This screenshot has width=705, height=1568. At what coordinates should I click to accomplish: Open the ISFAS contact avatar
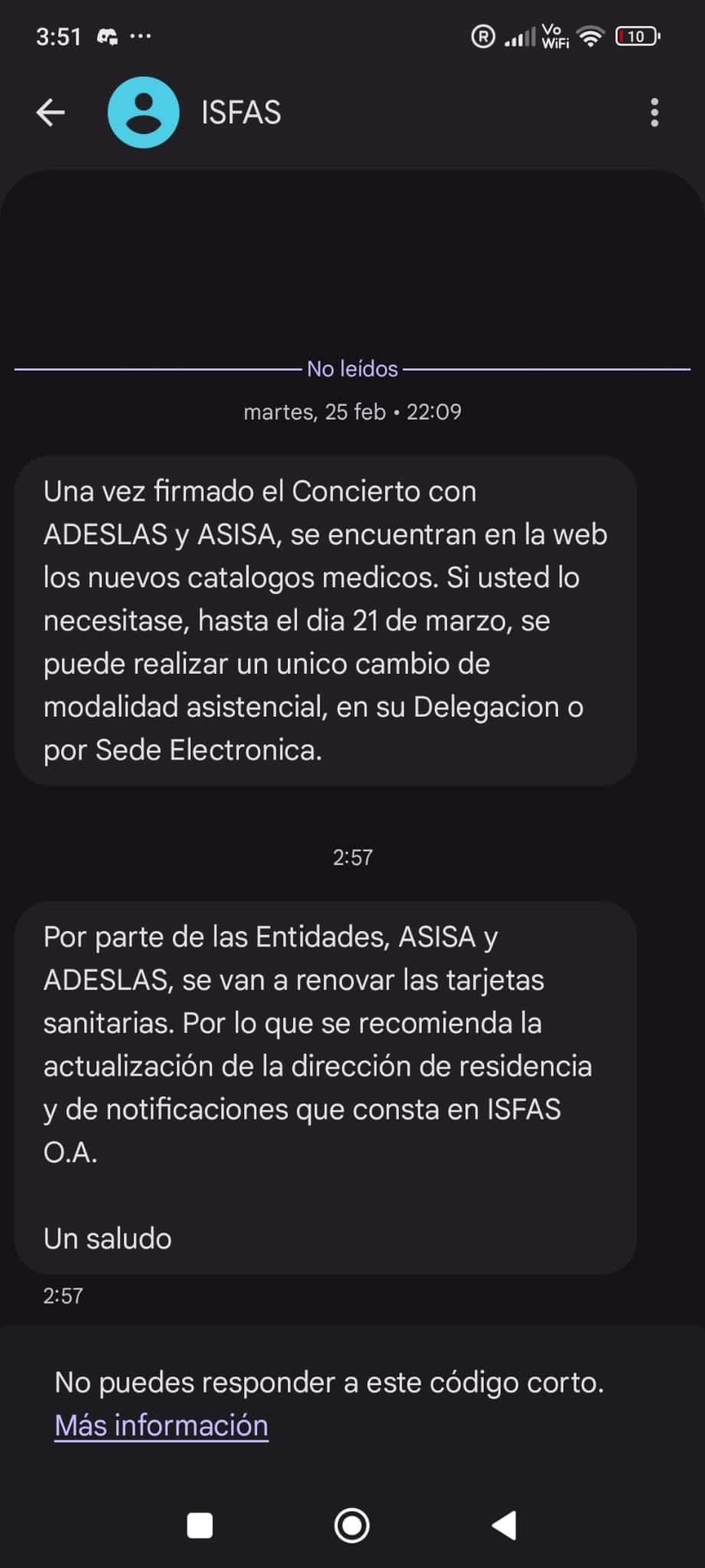(x=143, y=113)
